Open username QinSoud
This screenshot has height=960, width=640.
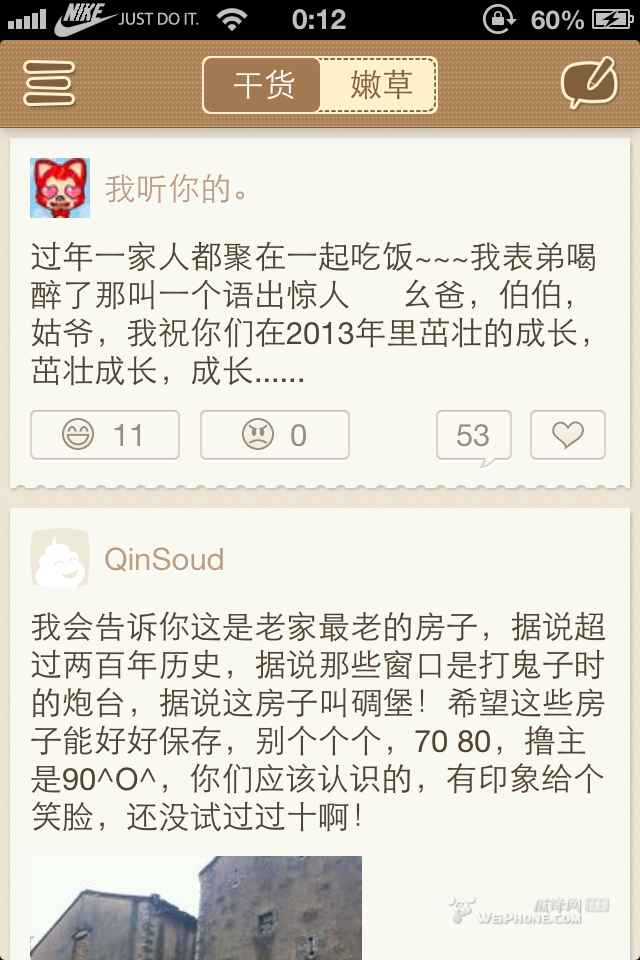tap(164, 559)
